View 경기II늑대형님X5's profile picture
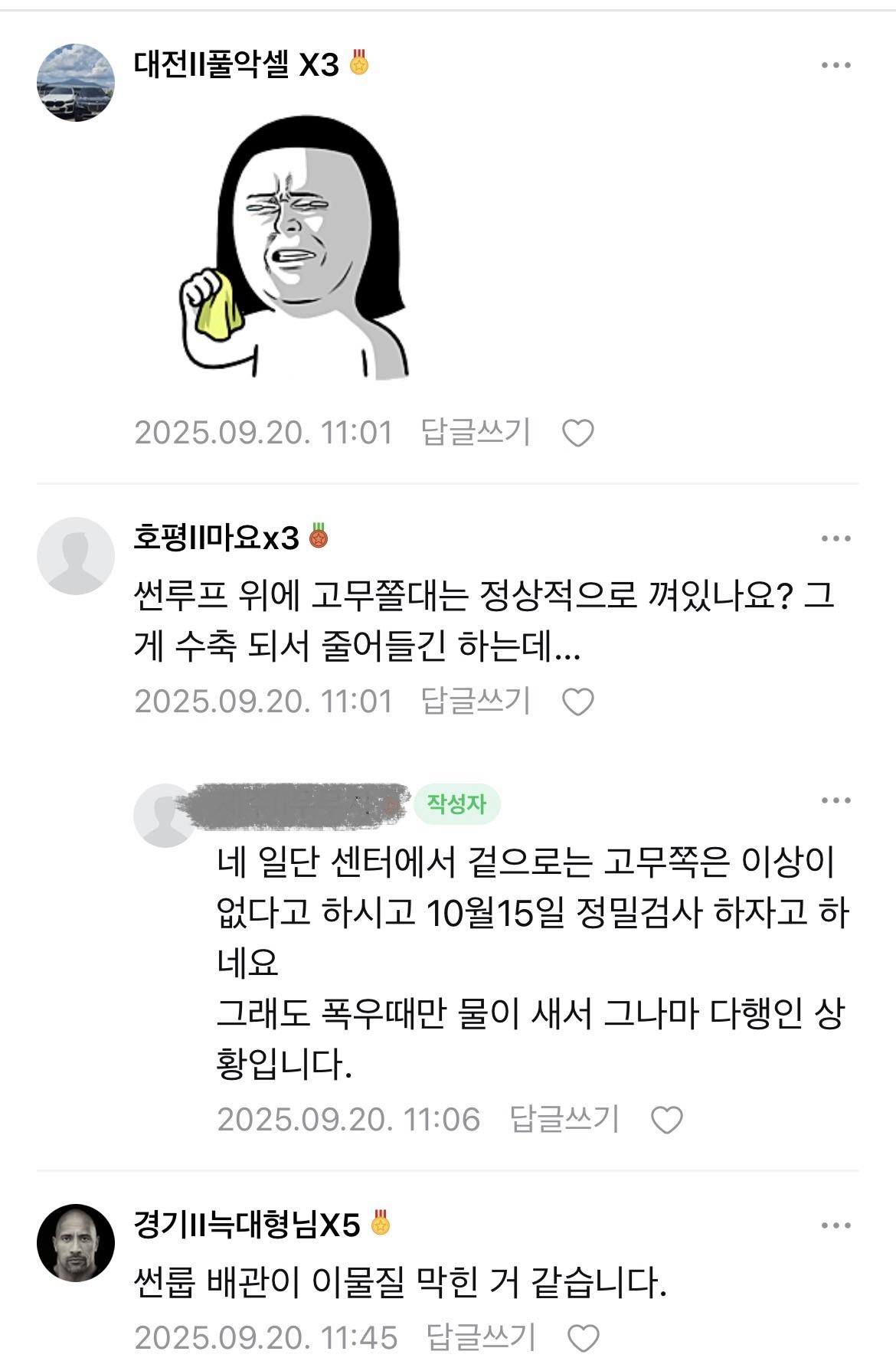This screenshot has width=896, height=1361. [x=75, y=1243]
